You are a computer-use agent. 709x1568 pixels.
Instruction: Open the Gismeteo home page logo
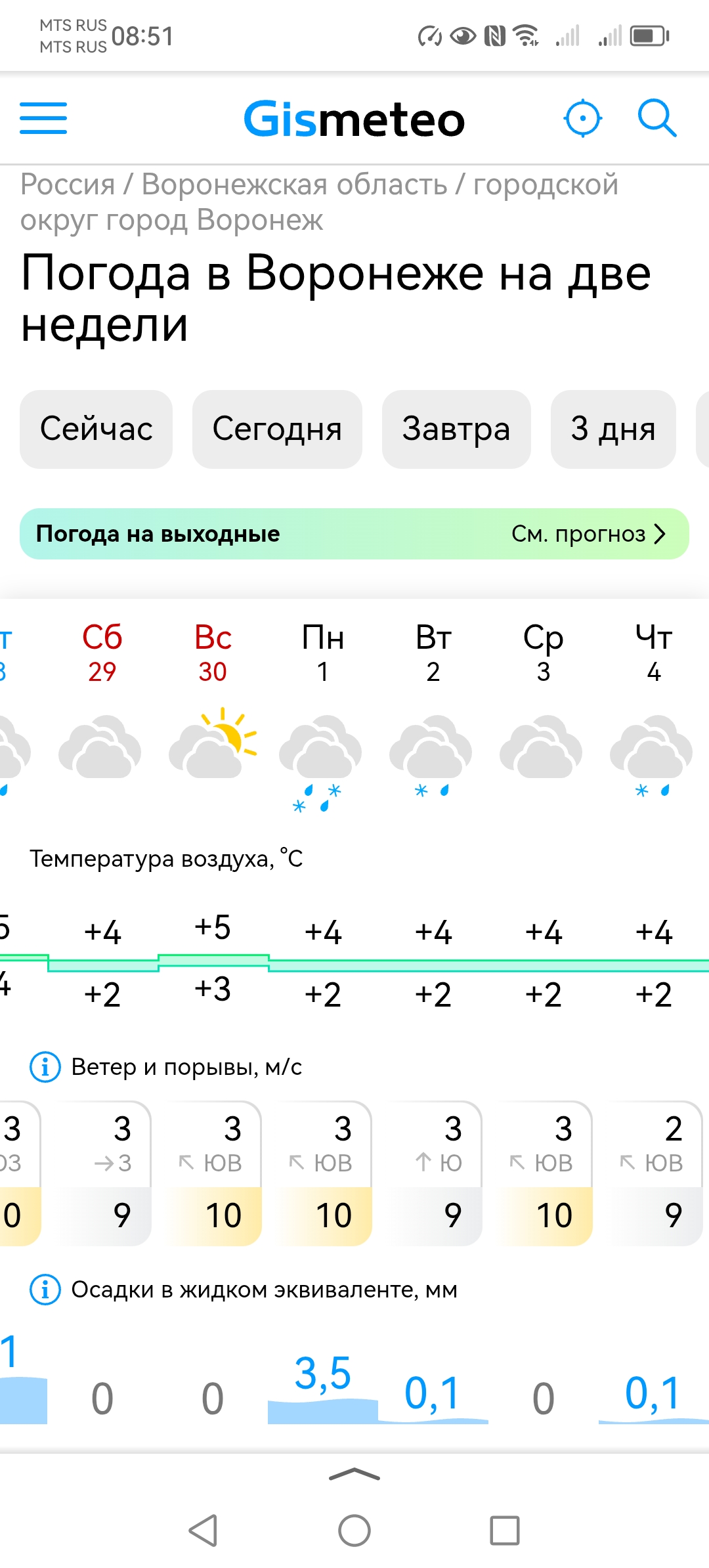pos(354,120)
